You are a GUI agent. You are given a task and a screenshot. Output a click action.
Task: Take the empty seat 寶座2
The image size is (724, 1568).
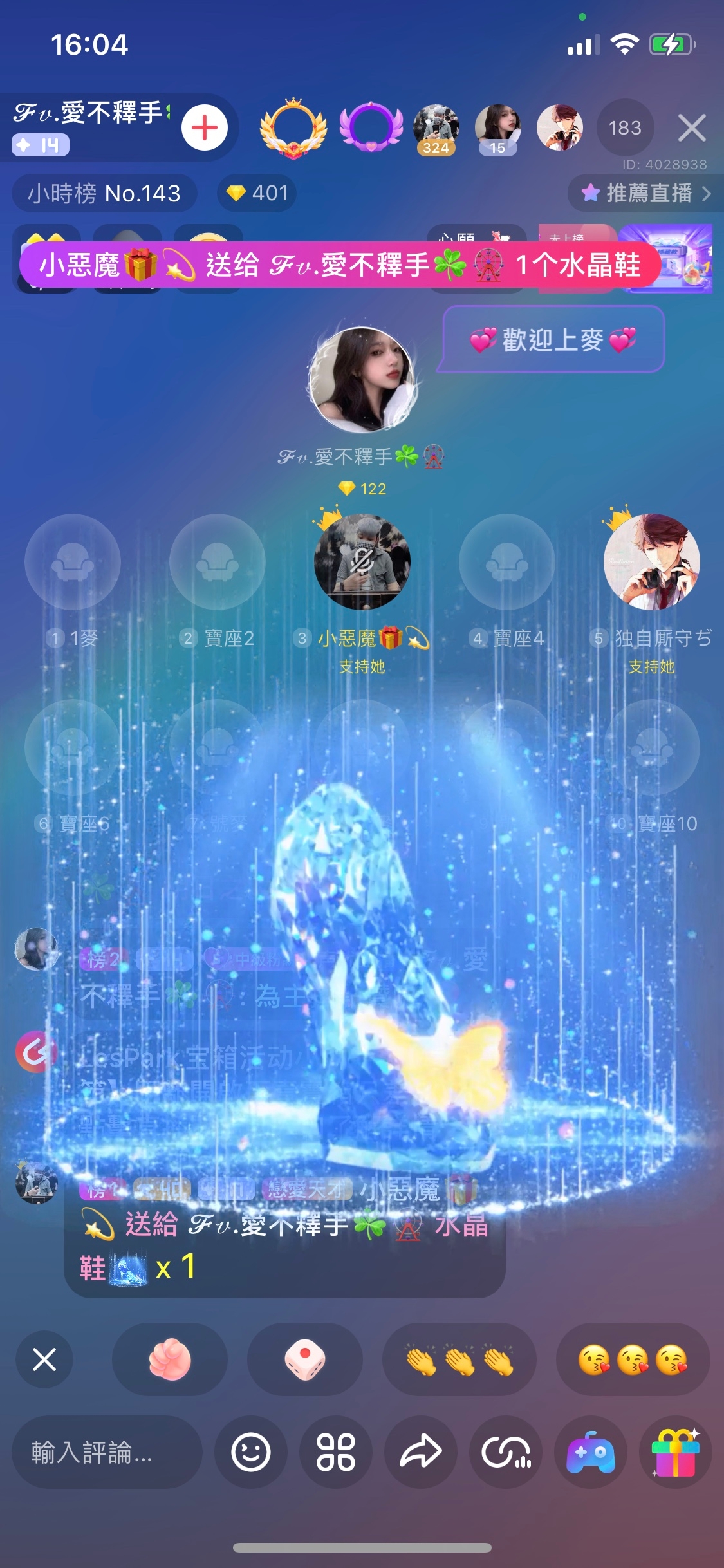(217, 561)
